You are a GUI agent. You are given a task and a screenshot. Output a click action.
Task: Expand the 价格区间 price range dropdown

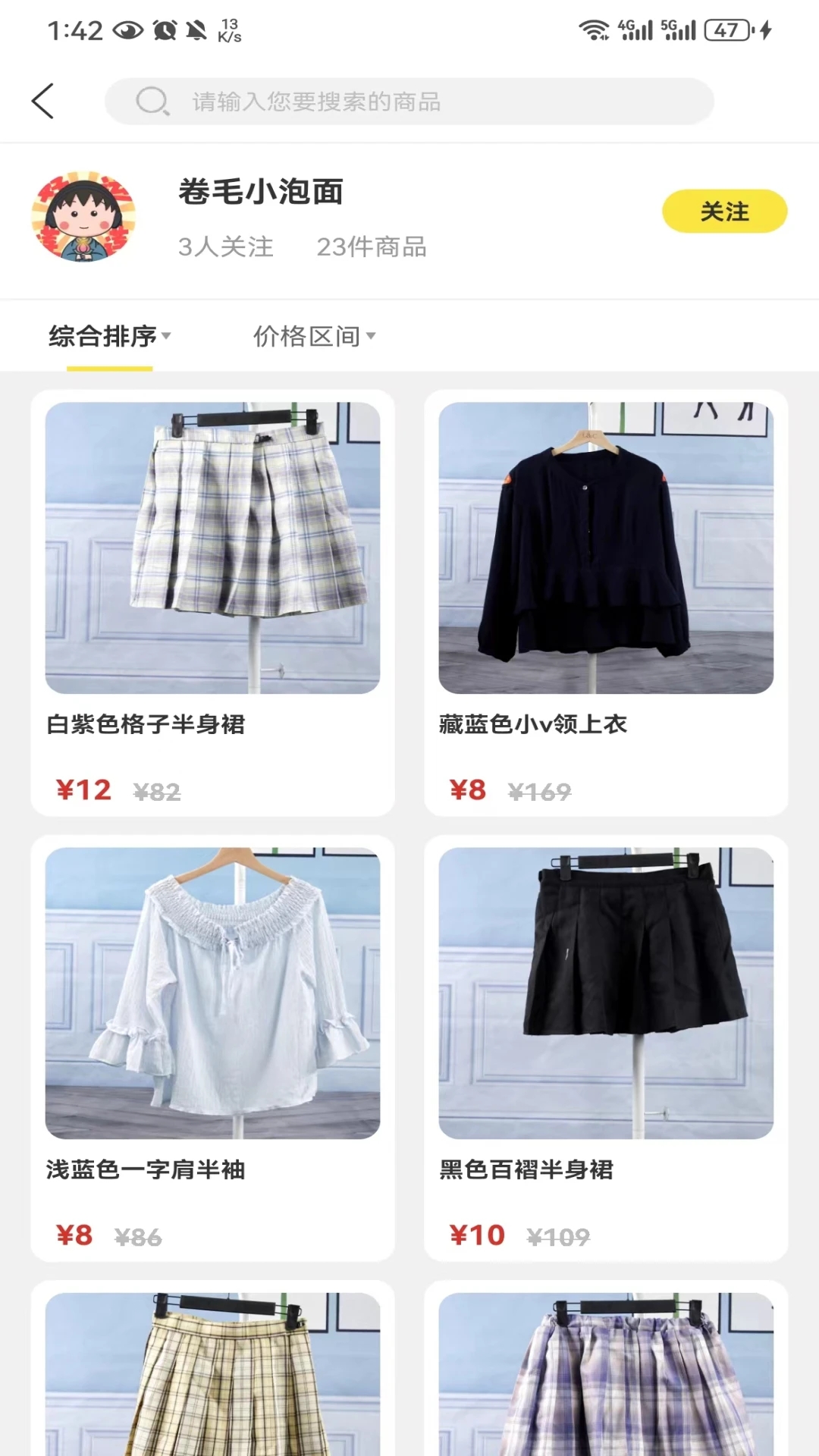pos(312,336)
